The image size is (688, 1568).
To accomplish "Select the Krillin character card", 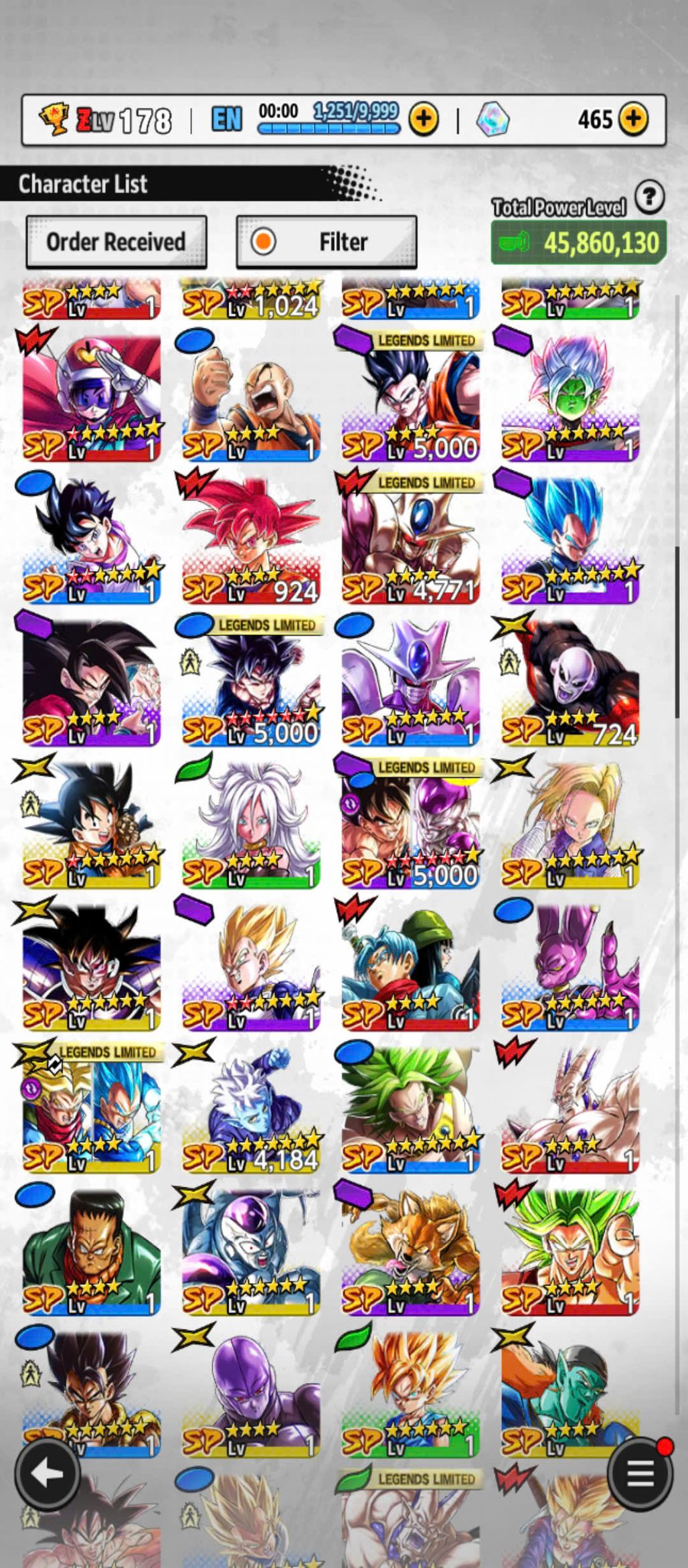I will 251,398.
